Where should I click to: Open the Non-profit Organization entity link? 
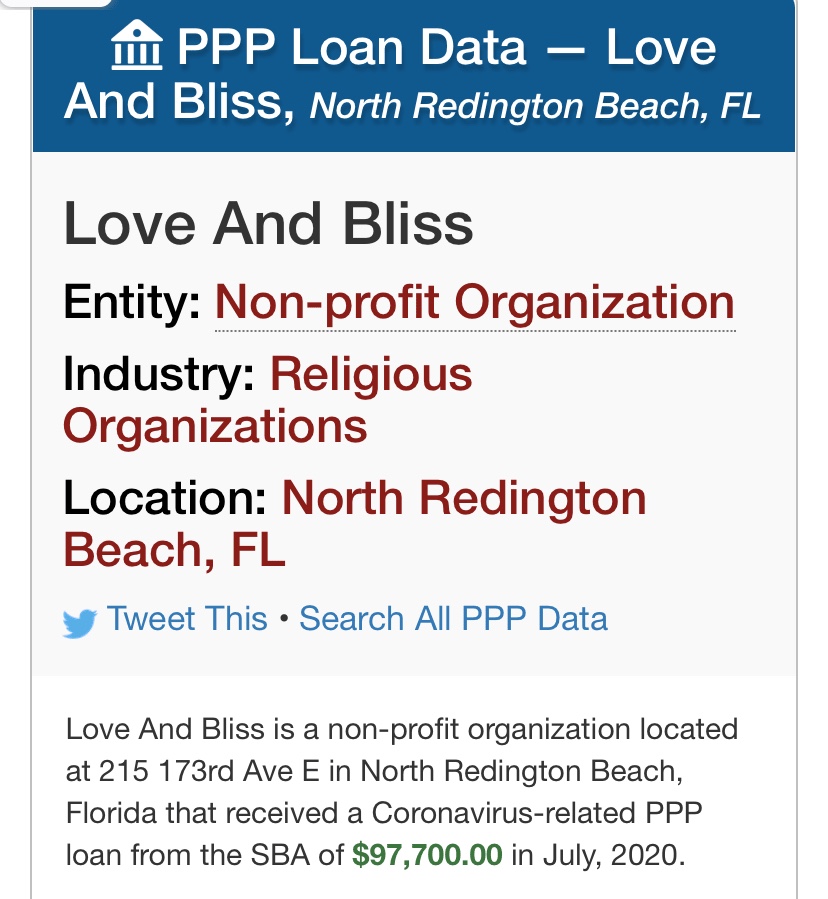point(475,302)
